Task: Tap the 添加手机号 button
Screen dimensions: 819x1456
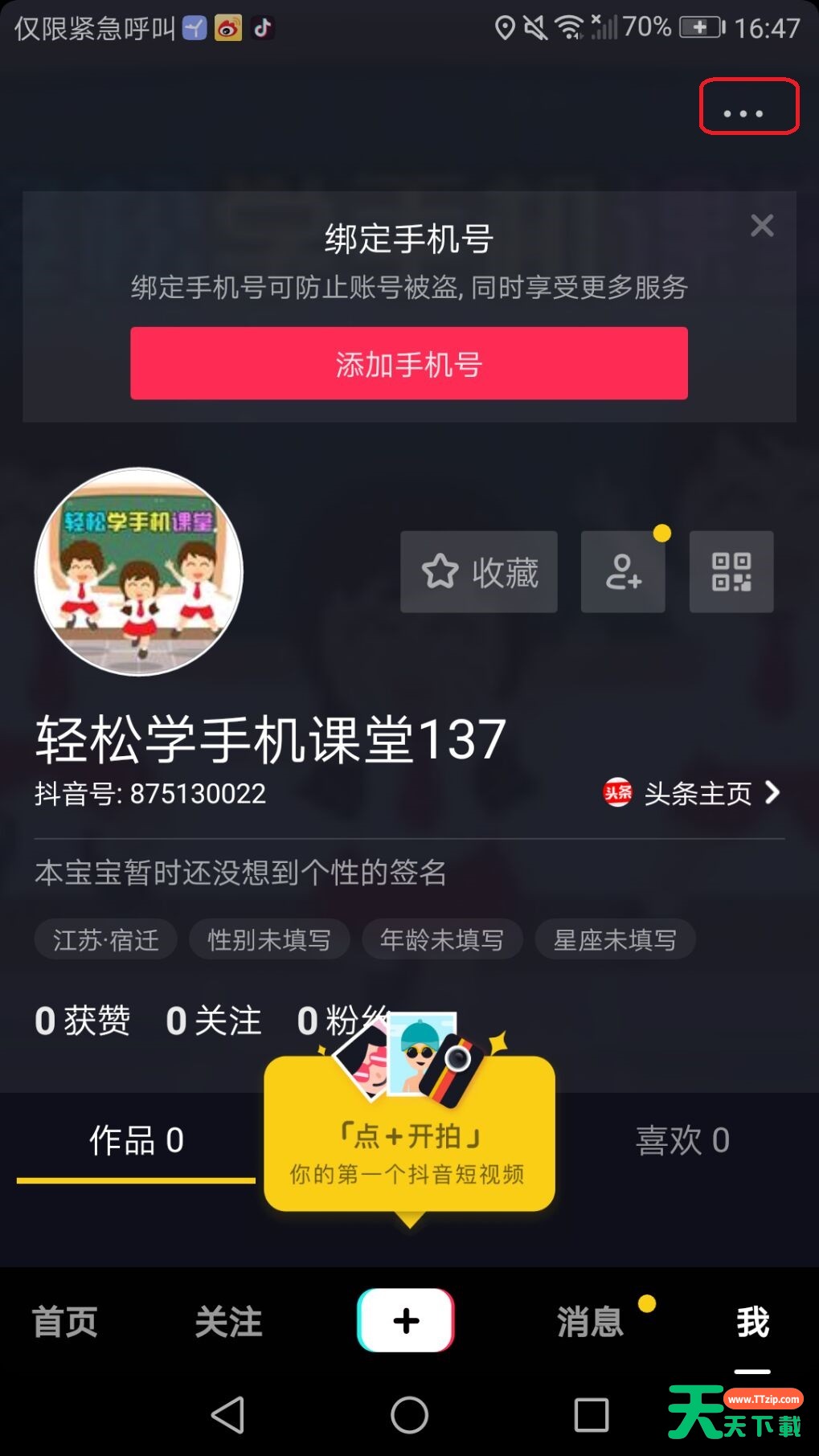Action: (409, 363)
